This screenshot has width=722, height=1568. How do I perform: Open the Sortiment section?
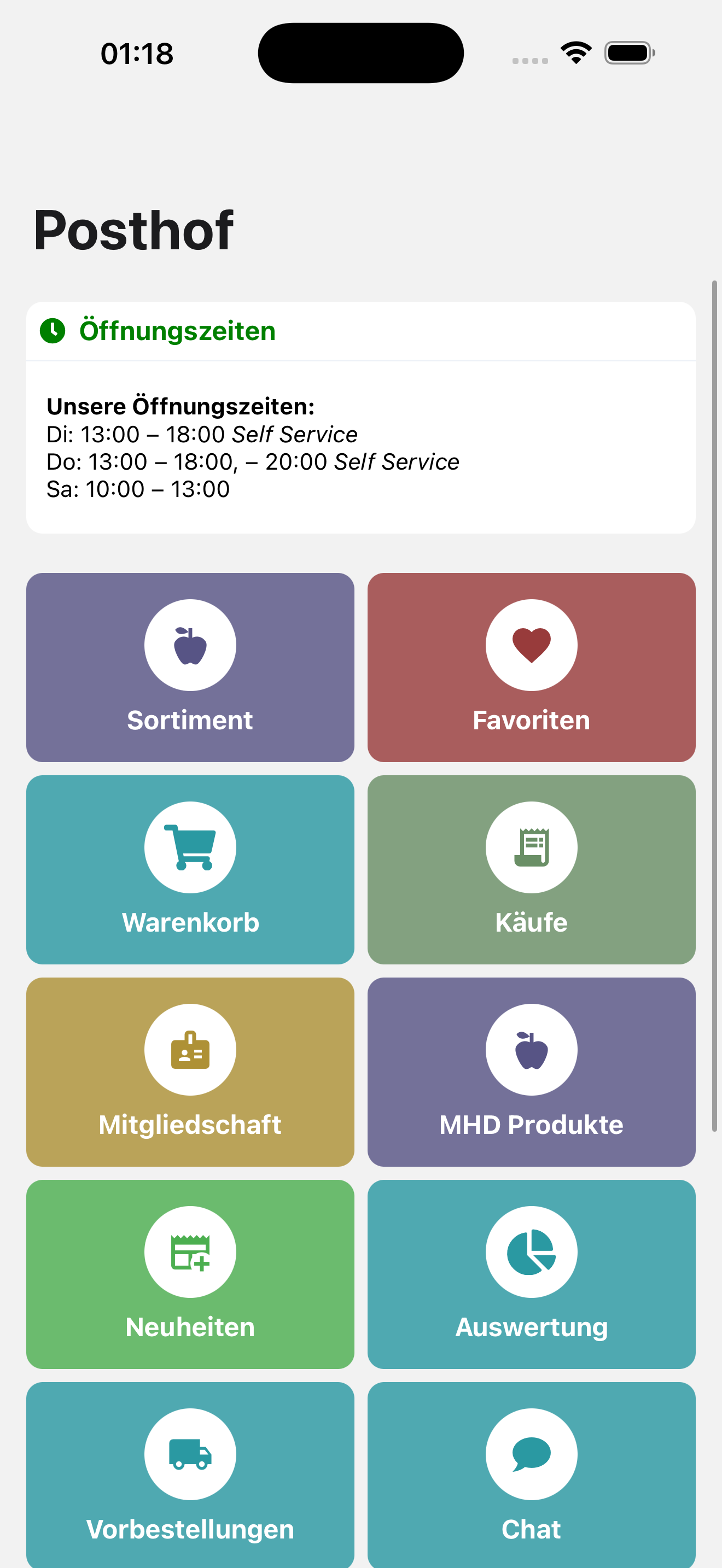tap(190, 667)
